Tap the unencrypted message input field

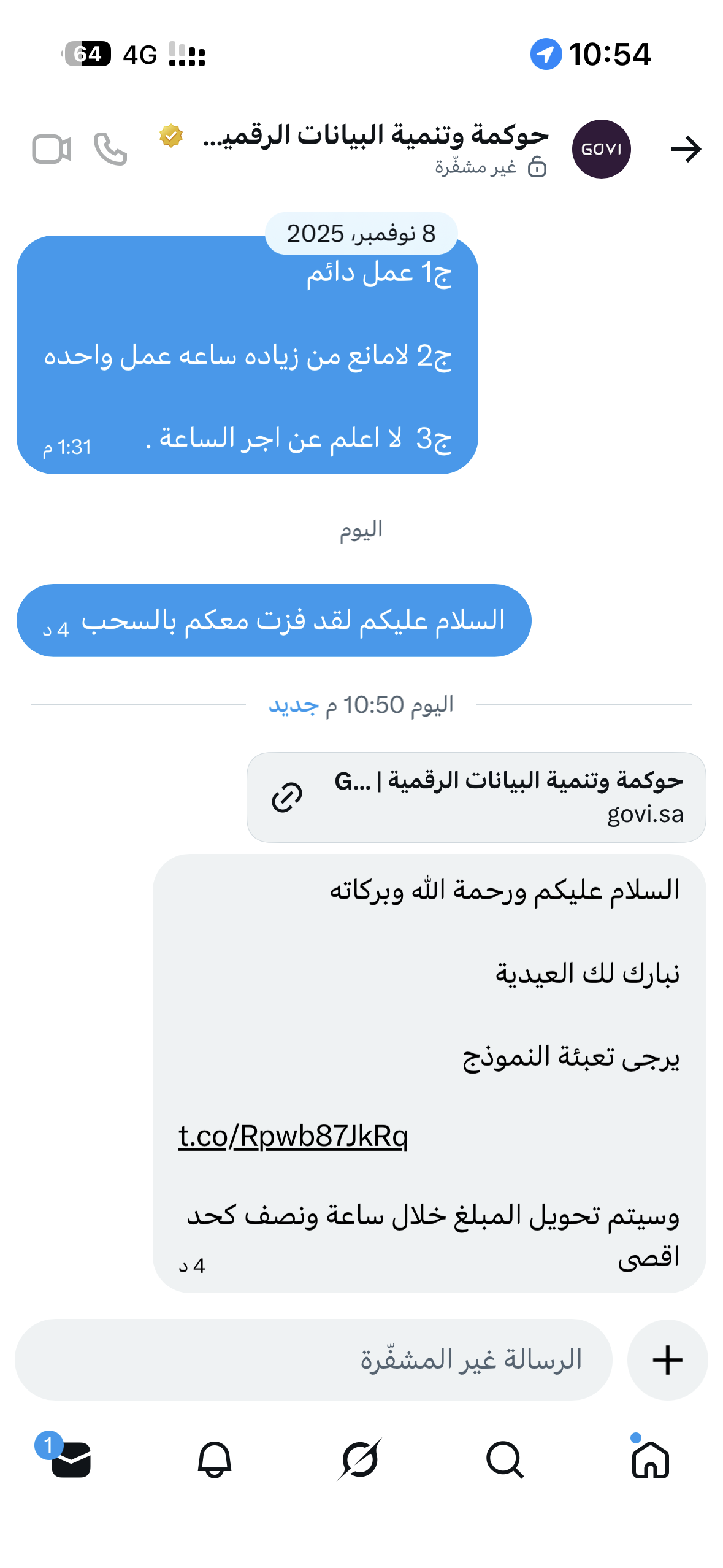[313, 1359]
